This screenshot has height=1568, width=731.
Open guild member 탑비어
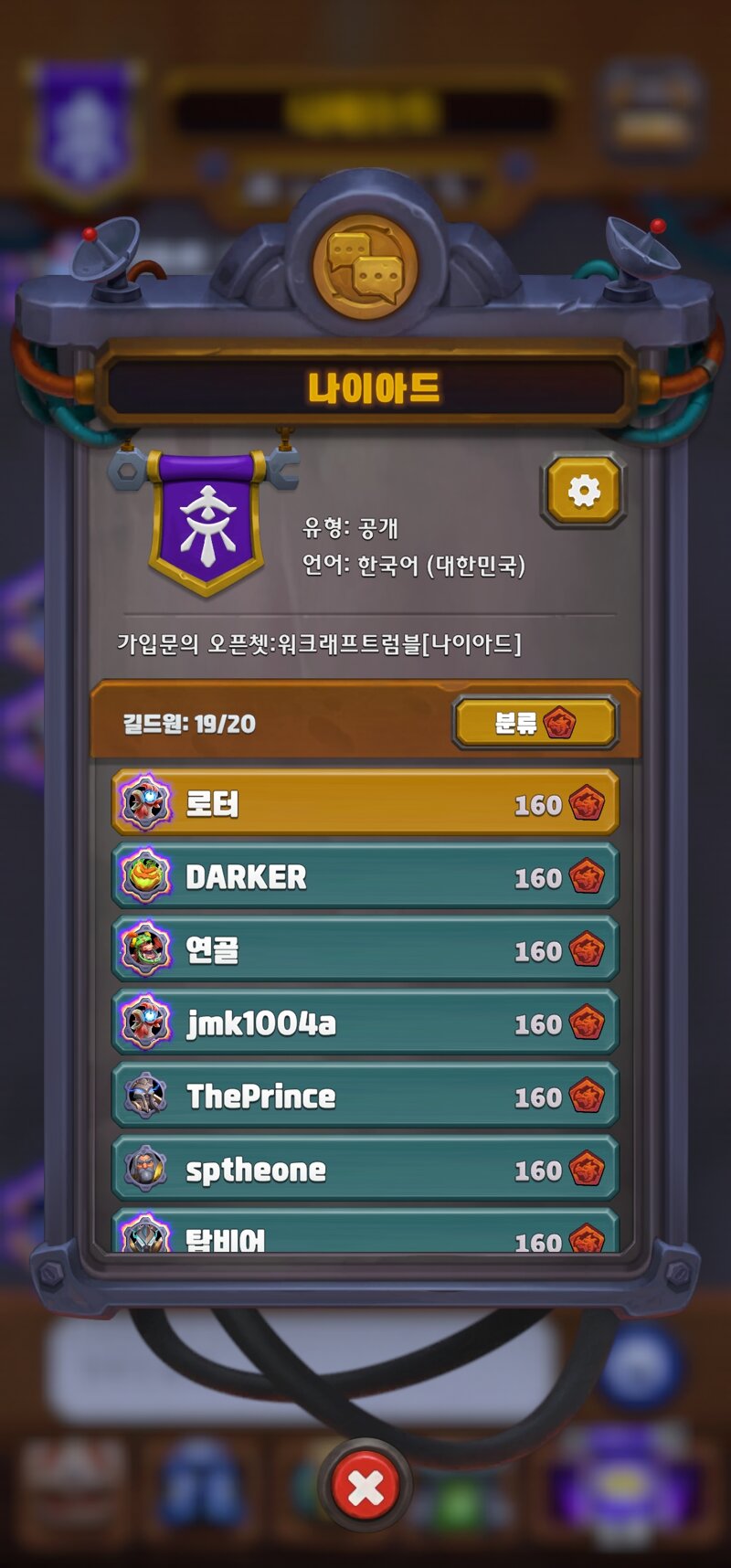tap(365, 1231)
